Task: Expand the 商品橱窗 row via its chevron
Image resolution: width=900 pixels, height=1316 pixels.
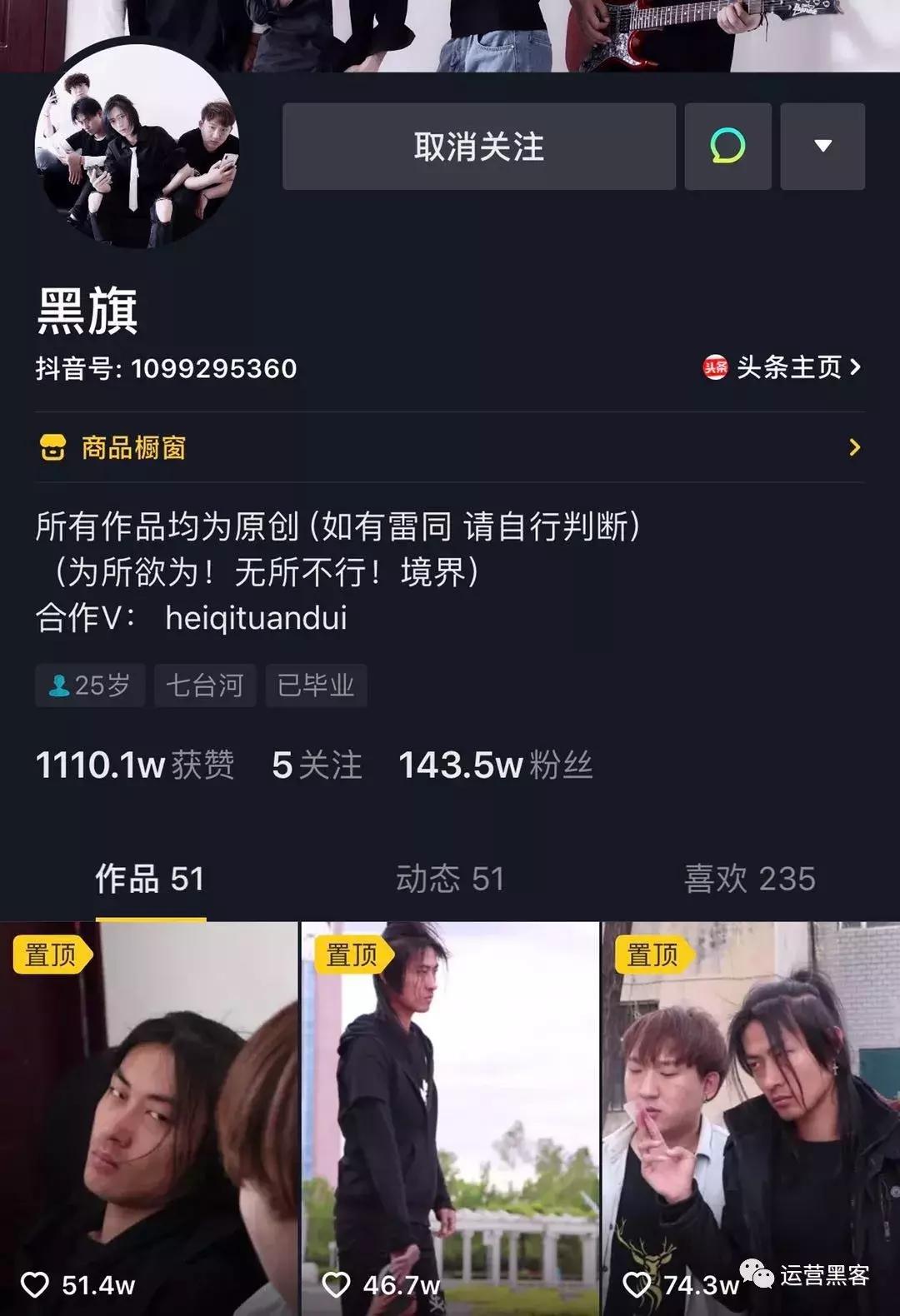Action: pyautogui.click(x=855, y=449)
